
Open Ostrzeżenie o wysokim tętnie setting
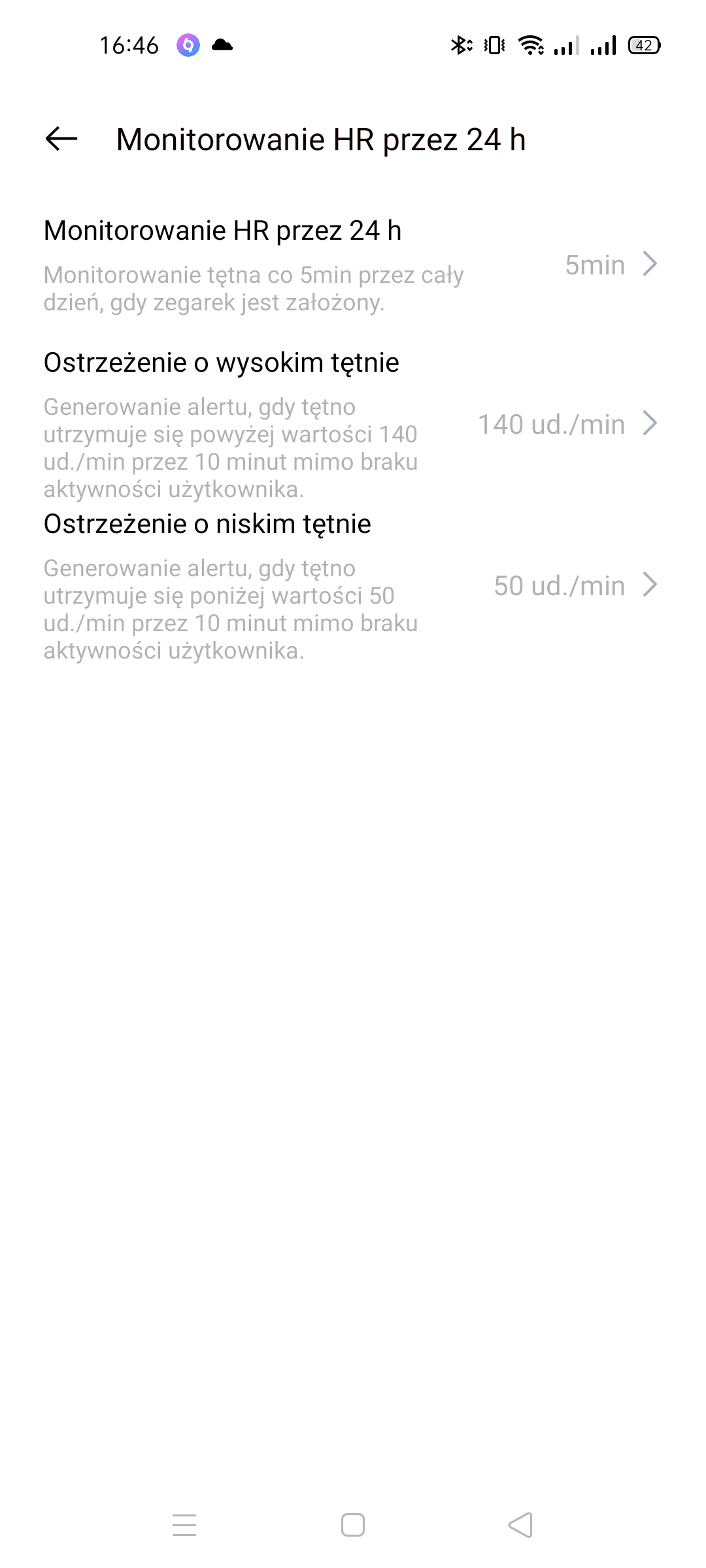pos(353,424)
